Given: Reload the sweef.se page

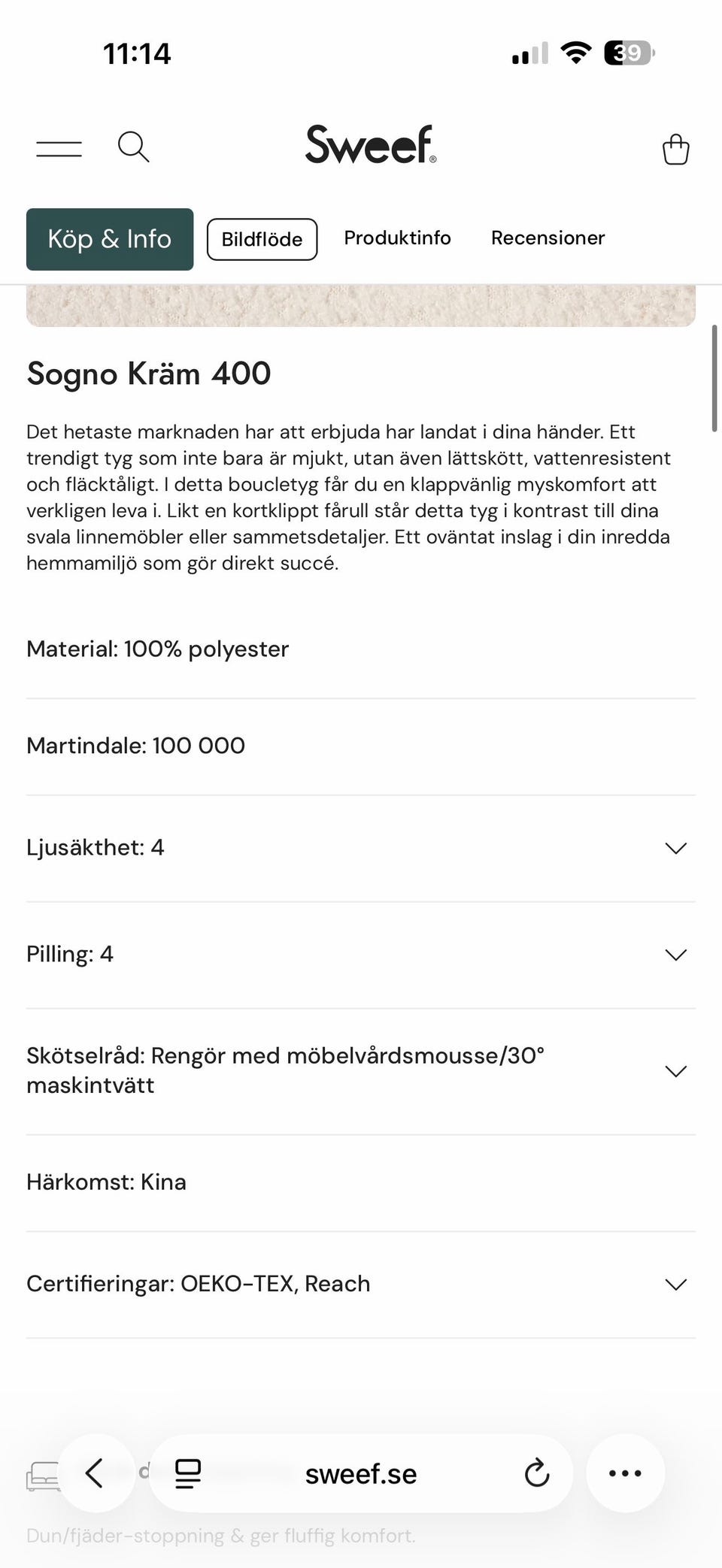Looking at the screenshot, I should coord(536,1473).
